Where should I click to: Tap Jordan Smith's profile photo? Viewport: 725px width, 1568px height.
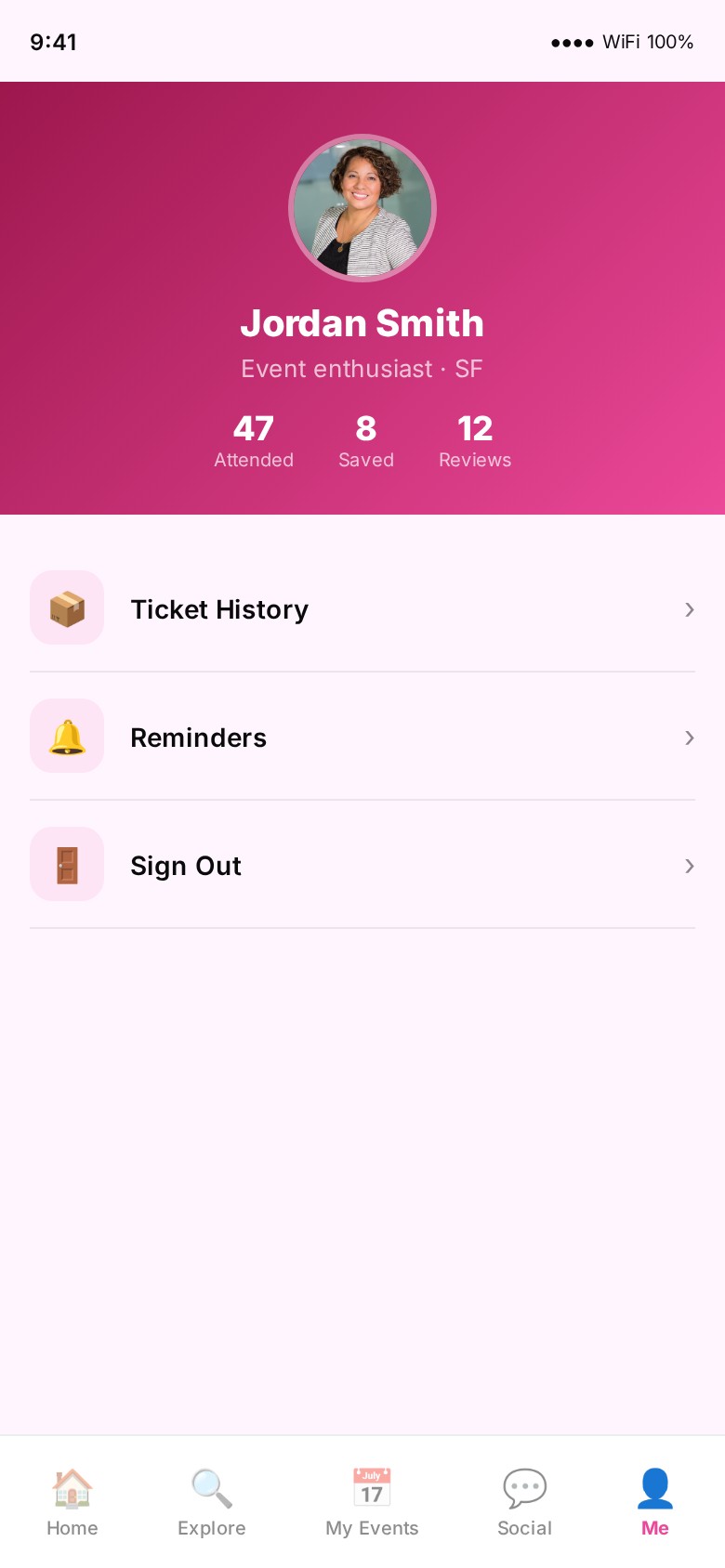click(x=362, y=208)
